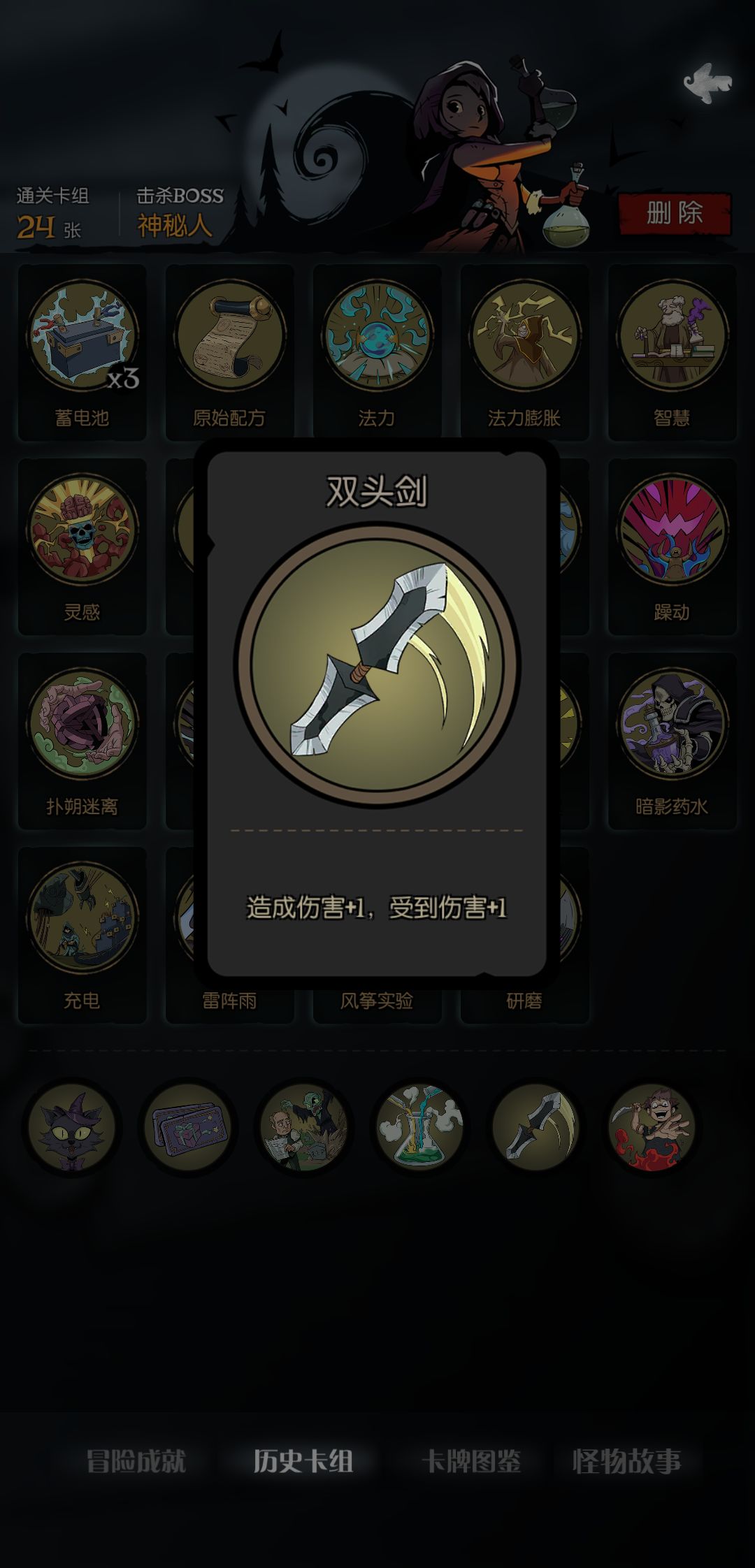Tap the back arrow icon
The width and height of the screenshot is (755, 1568).
[x=707, y=82]
